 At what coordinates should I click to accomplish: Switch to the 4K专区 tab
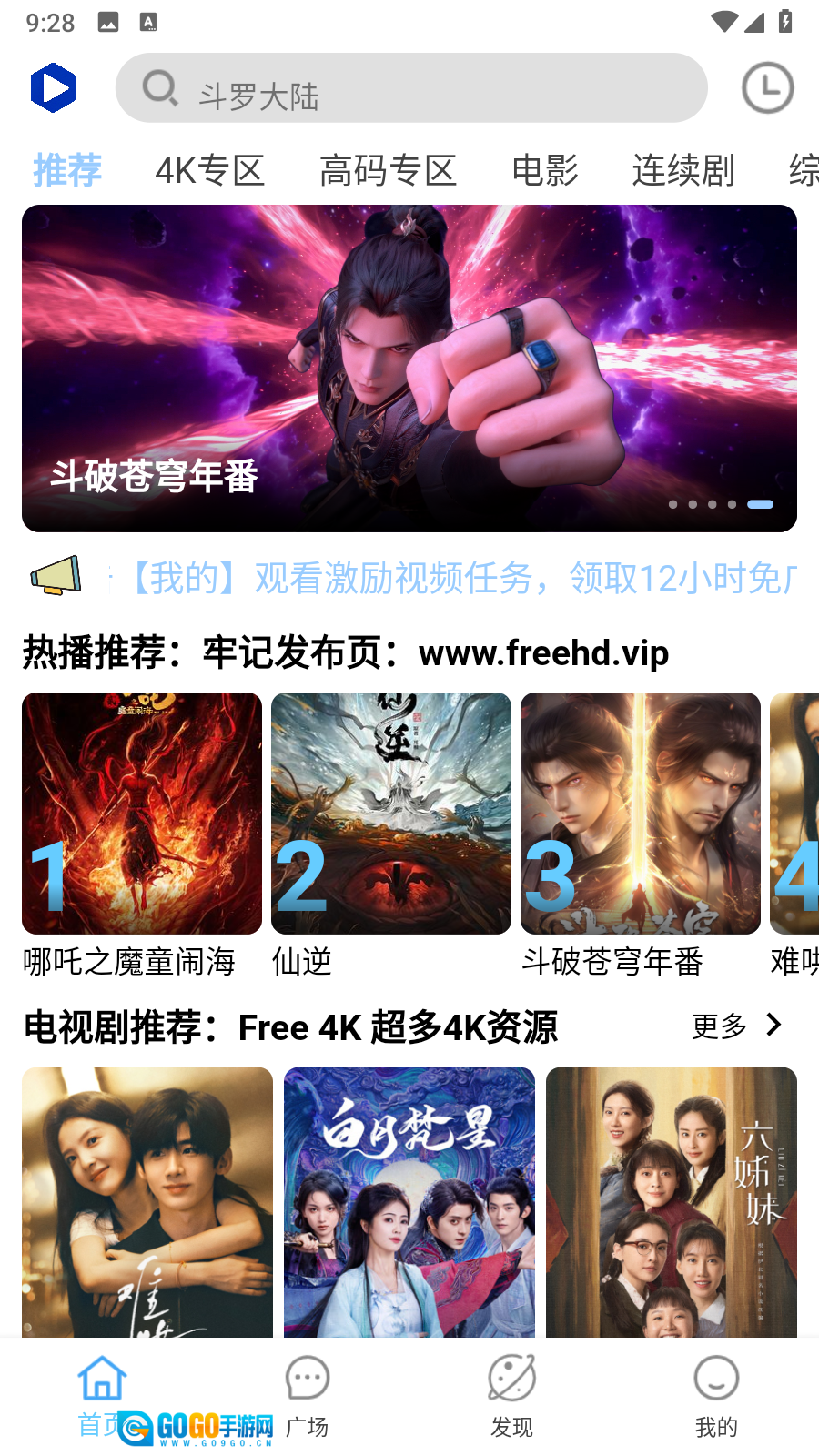[209, 170]
